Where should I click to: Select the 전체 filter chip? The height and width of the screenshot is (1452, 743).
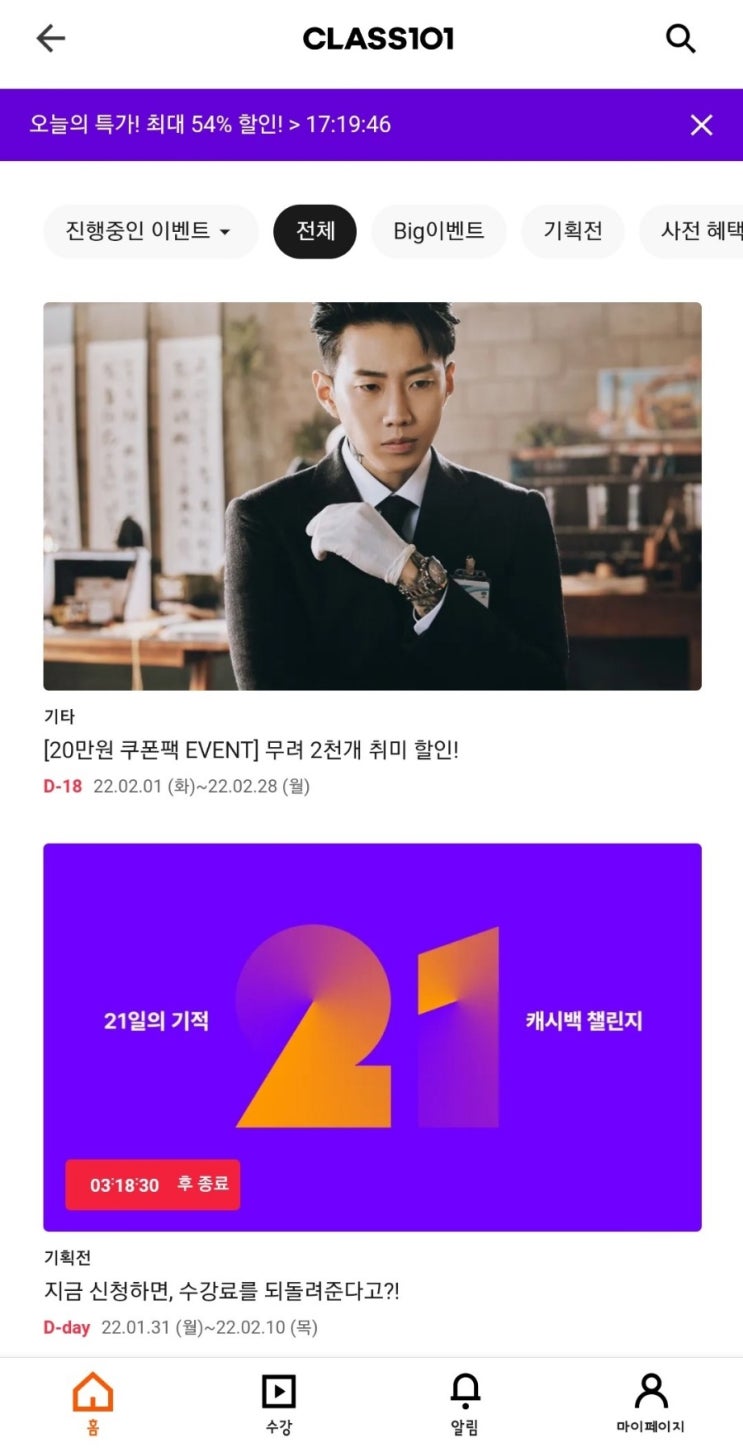coord(315,231)
